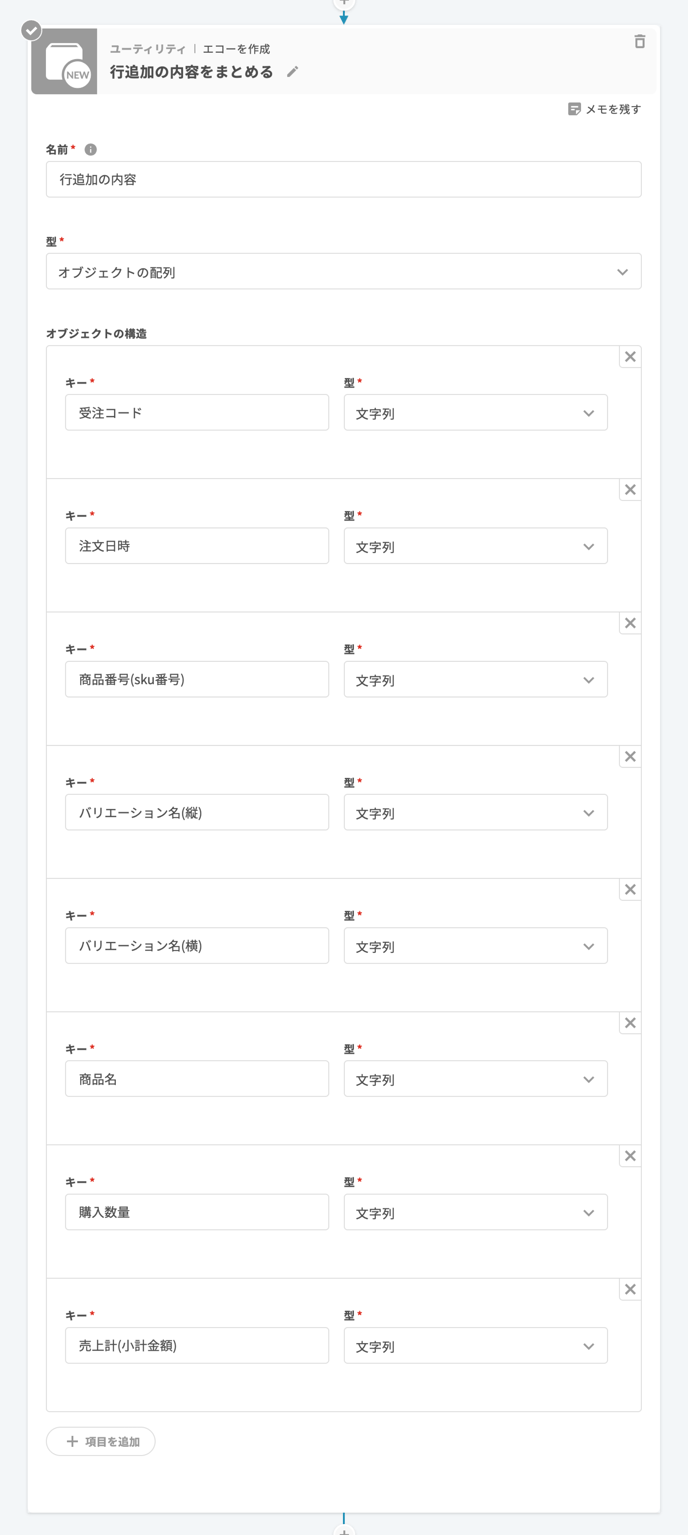Edit the 注文日時 key field

tap(197, 546)
